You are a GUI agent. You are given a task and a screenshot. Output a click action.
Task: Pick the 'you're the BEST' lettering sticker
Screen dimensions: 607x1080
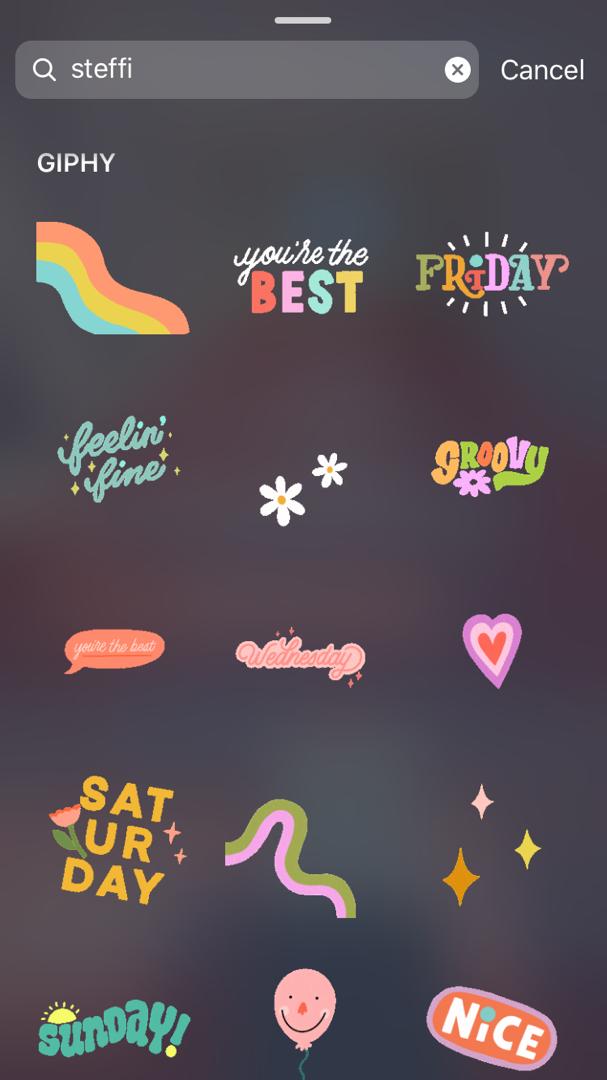click(x=302, y=277)
